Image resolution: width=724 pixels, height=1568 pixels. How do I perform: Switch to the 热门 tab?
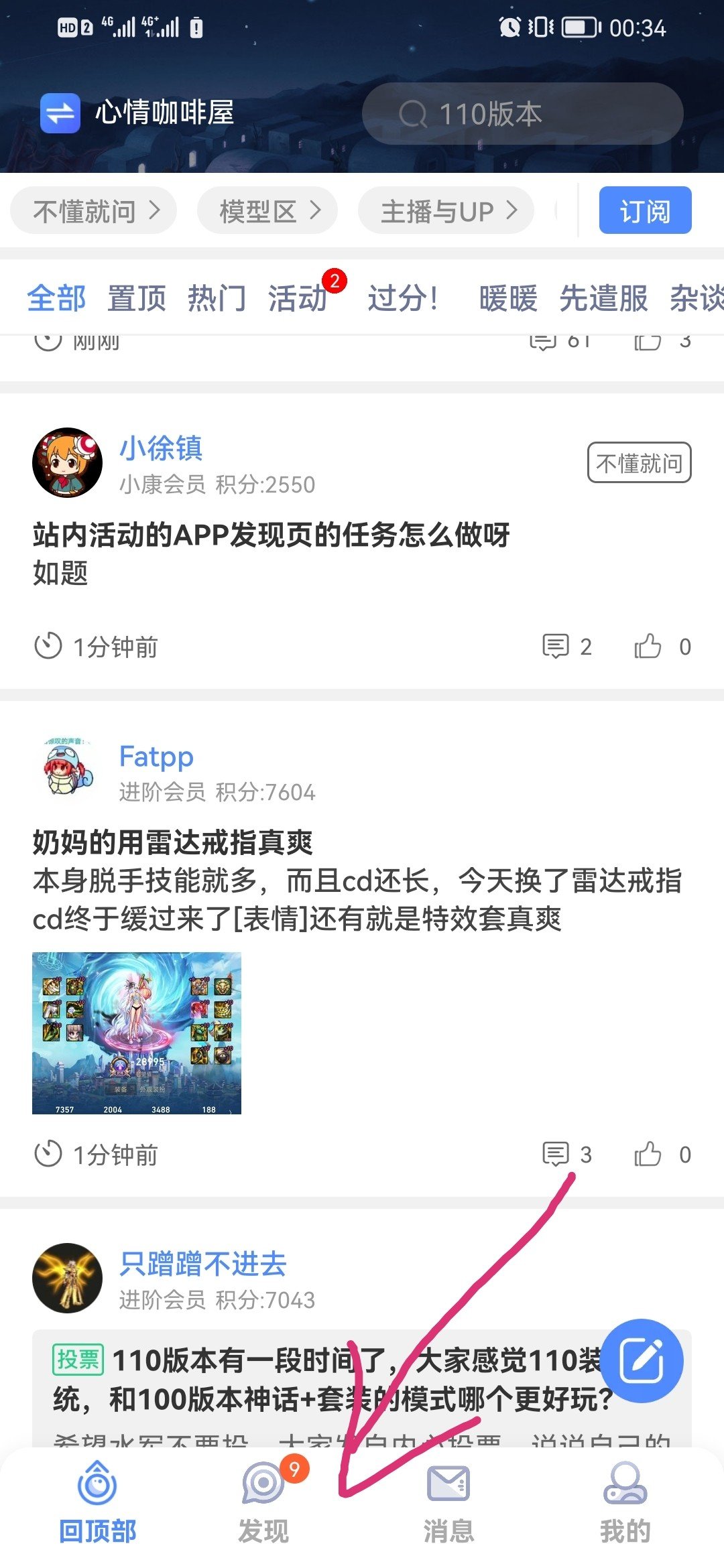tap(217, 298)
